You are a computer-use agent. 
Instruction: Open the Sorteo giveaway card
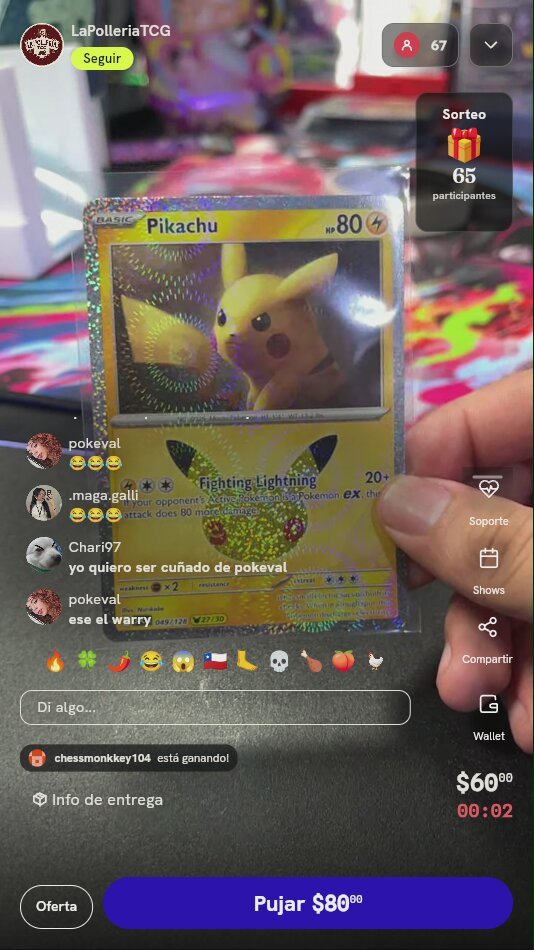click(x=464, y=162)
